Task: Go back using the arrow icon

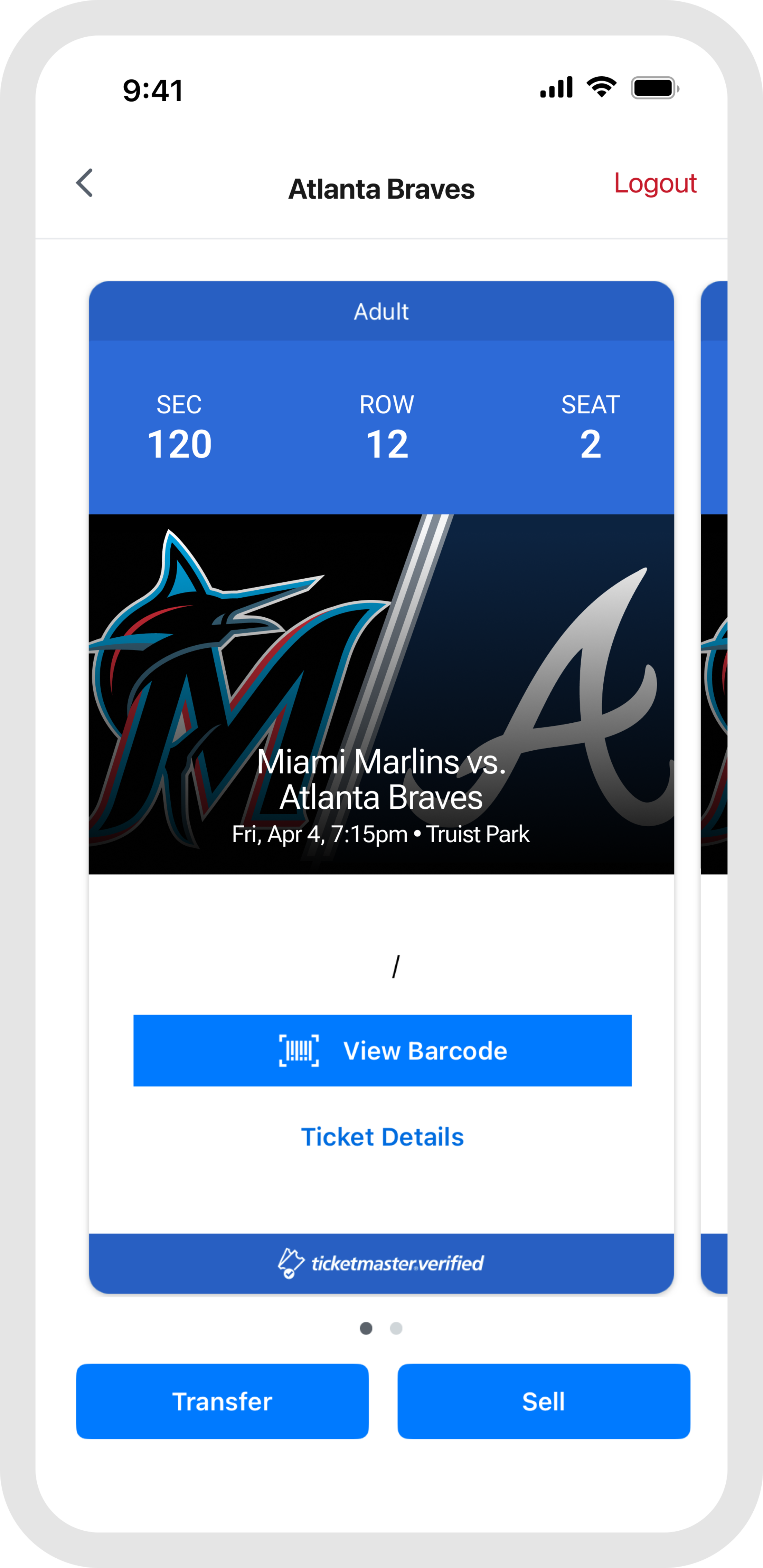Action: pos(85,183)
